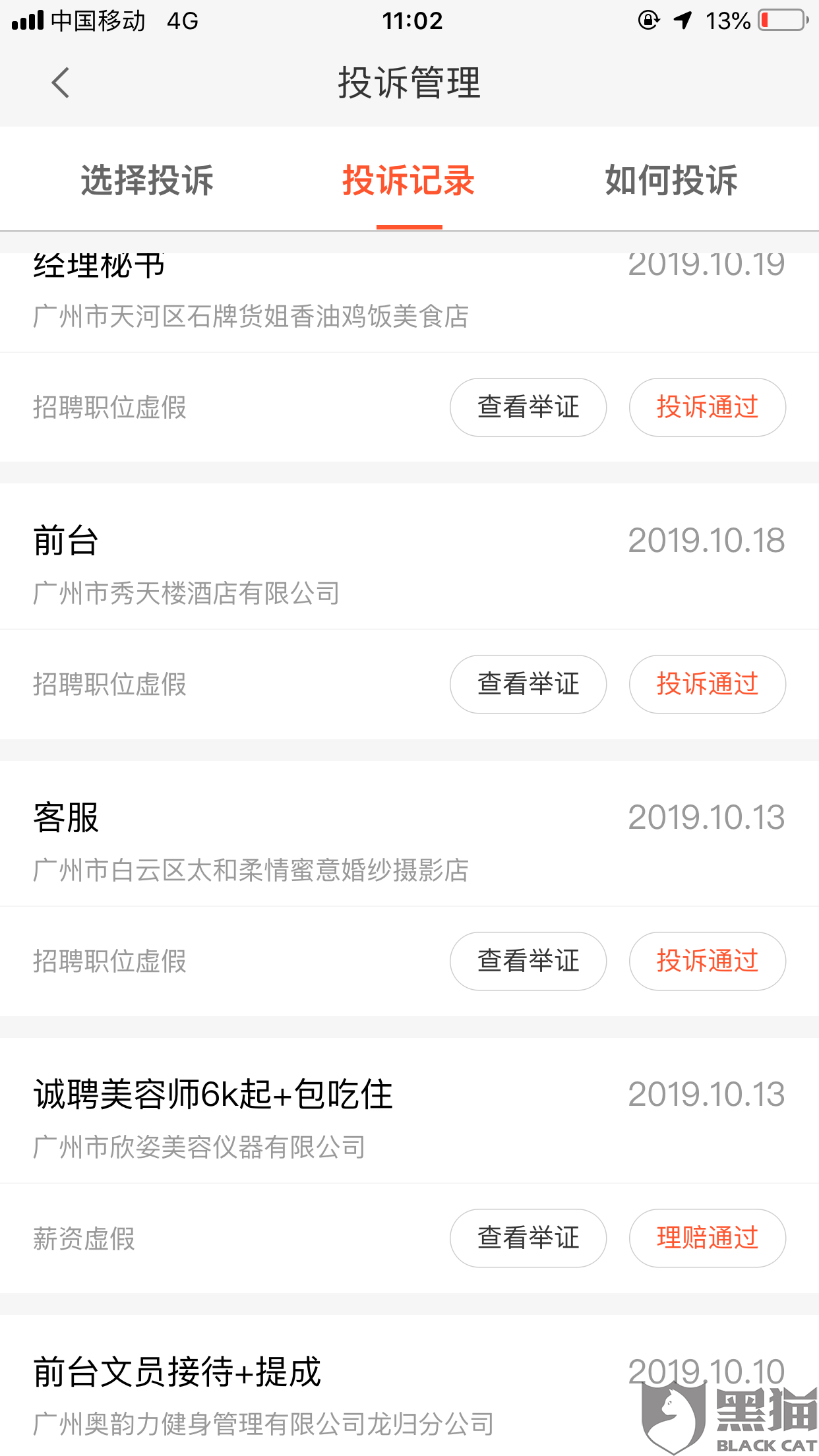Screen dimensions: 819x1456
Task: Open the 如何投诉 tab
Action: click(671, 180)
